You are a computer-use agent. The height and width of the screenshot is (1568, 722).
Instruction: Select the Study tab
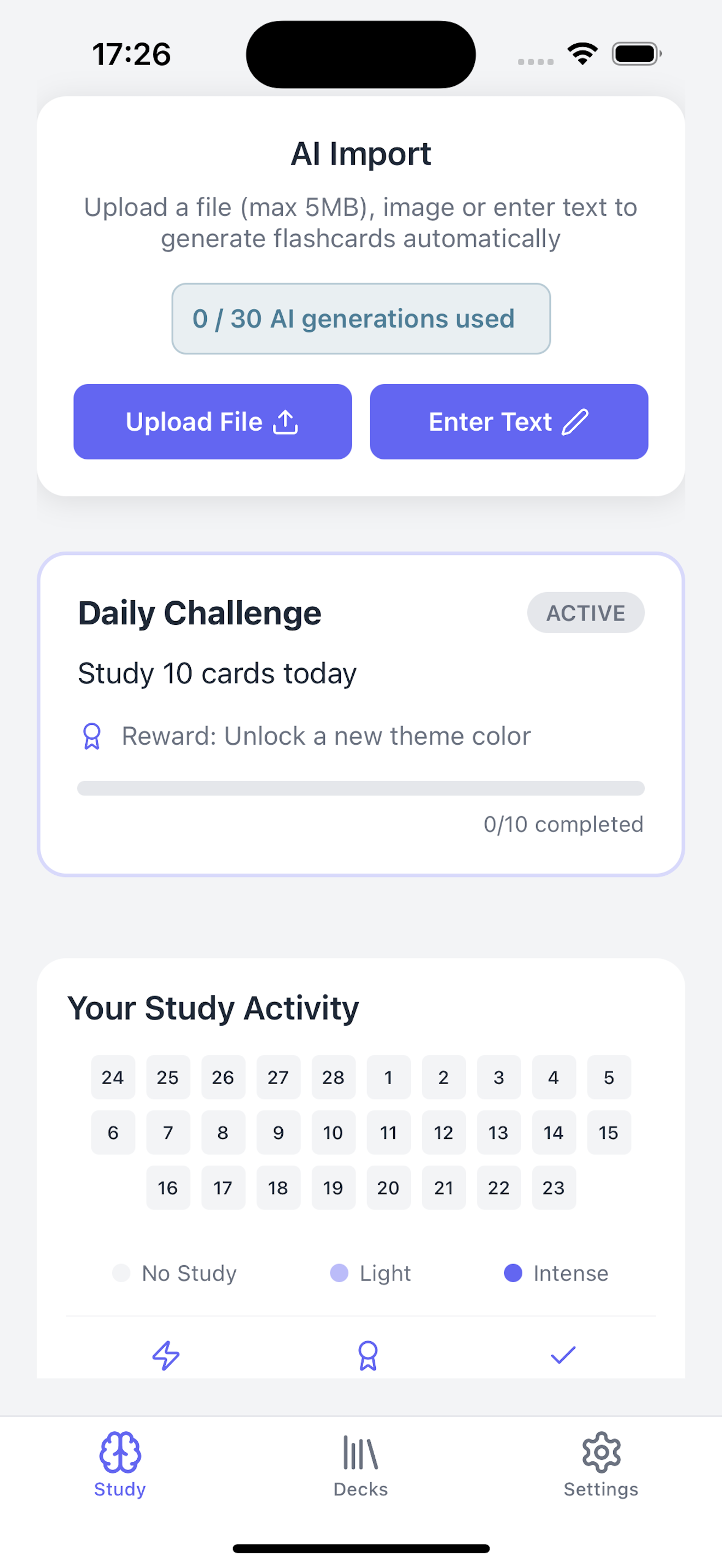pos(120,1465)
